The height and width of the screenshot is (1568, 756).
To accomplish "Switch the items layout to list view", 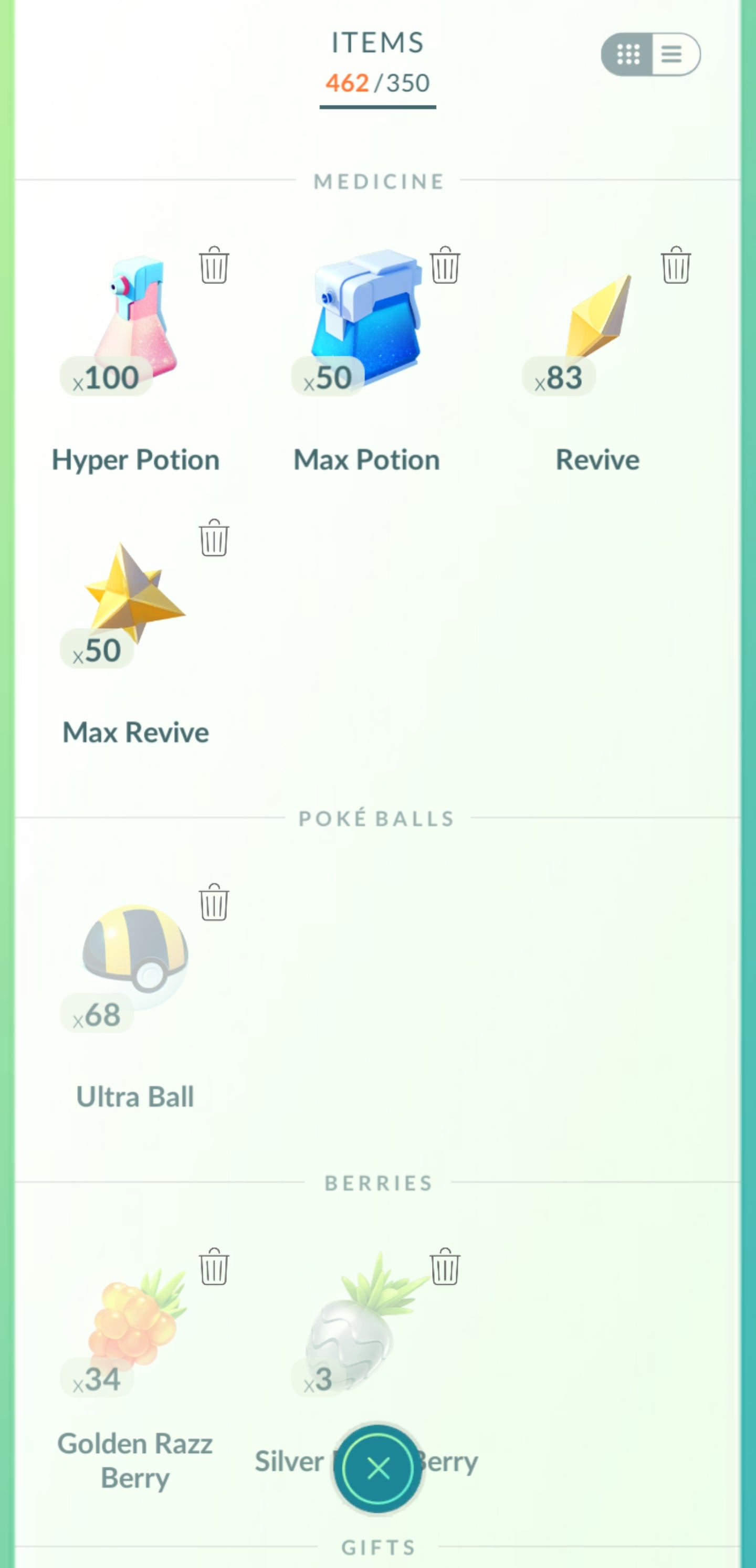I will [x=673, y=54].
